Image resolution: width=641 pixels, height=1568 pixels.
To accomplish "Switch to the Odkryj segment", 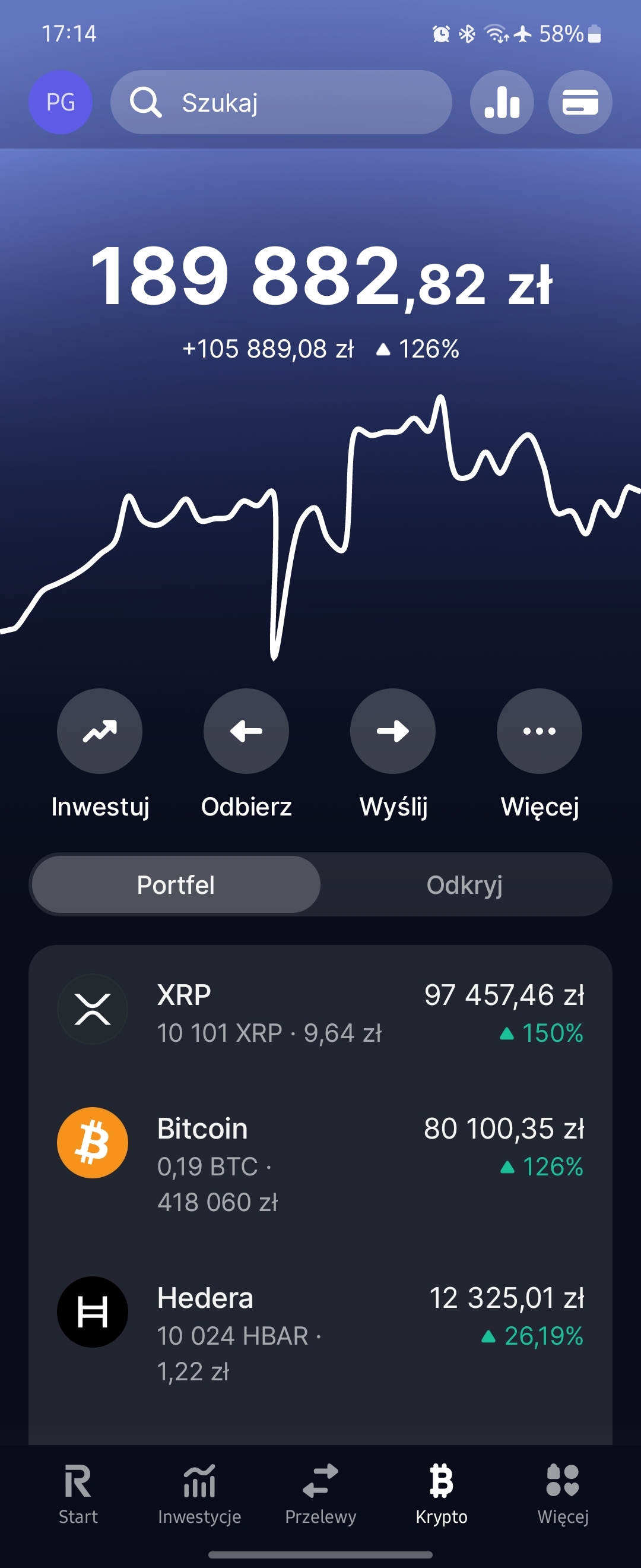I will point(465,884).
